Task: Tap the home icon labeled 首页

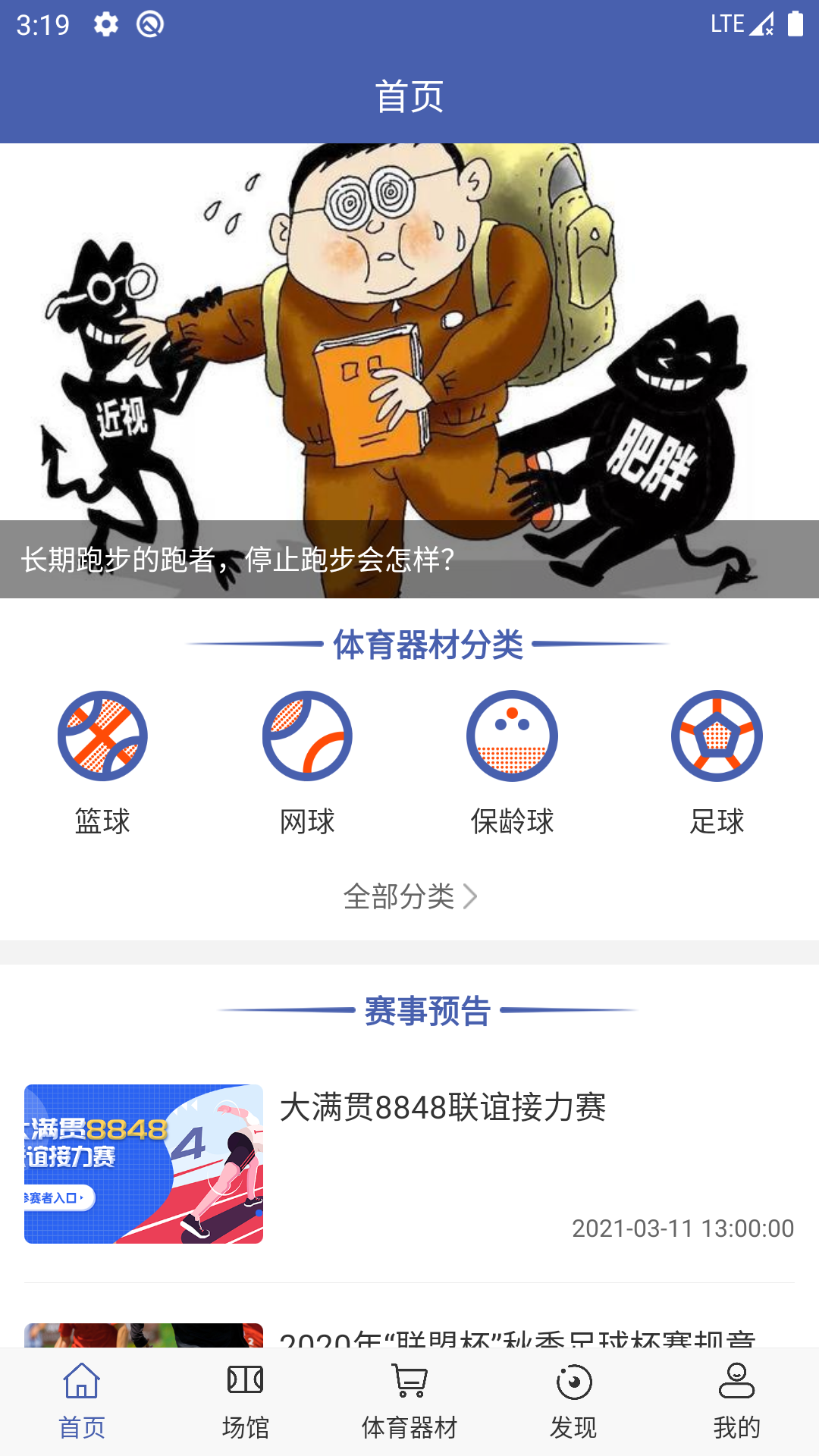Action: coord(81,1382)
